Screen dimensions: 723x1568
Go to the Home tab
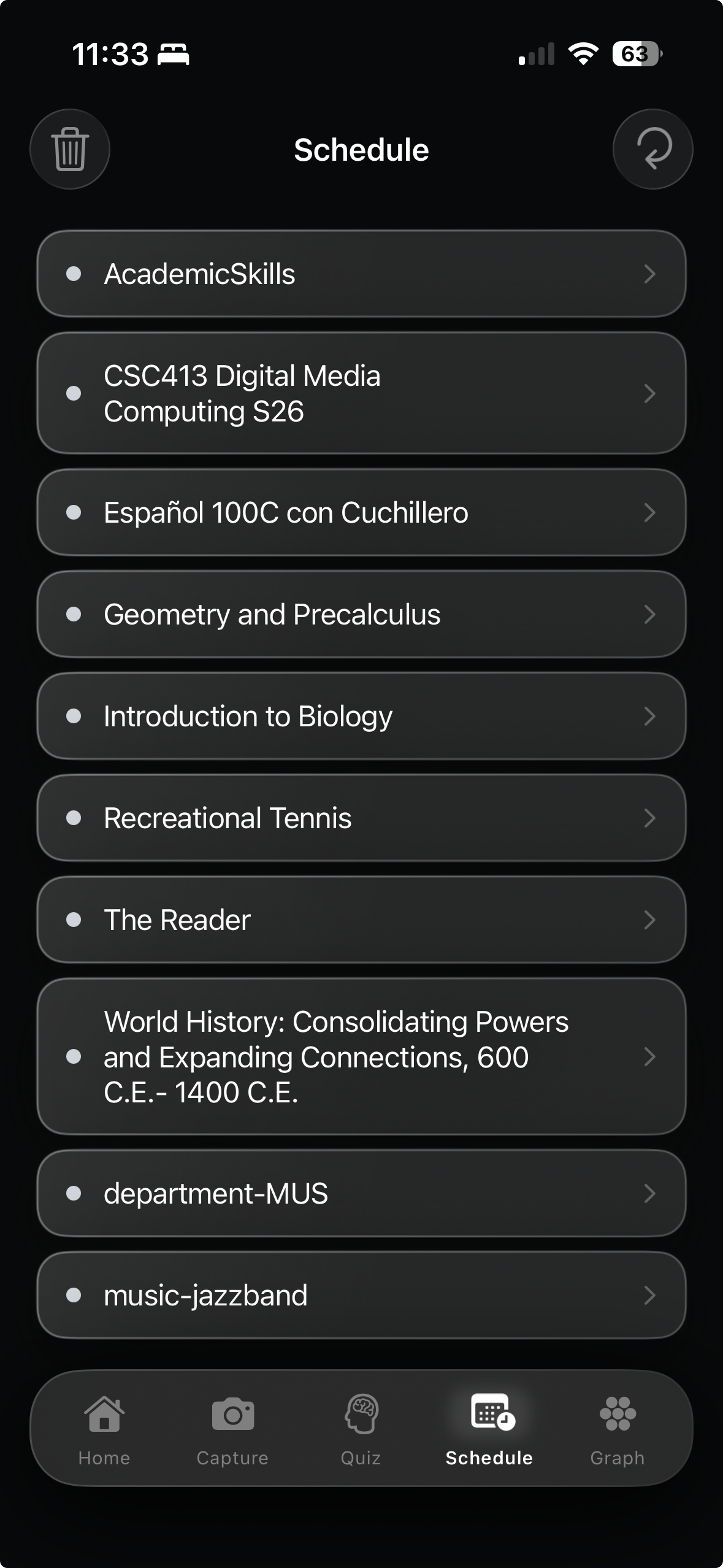click(x=104, y=1429)
